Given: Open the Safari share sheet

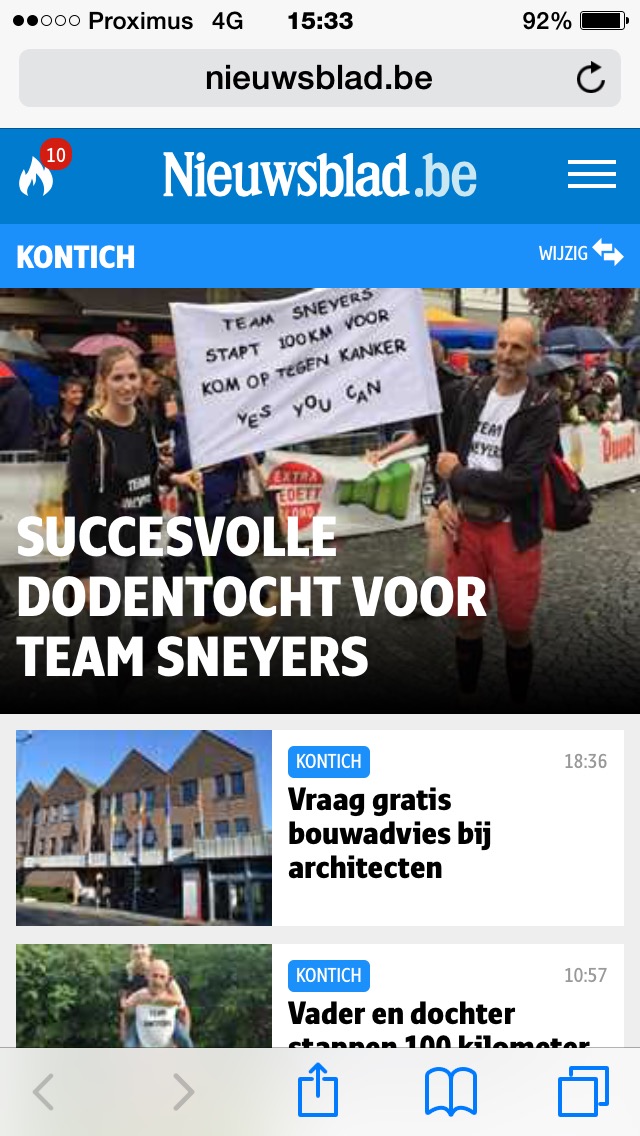Looking at the screenshot, I should point(318,1090).
